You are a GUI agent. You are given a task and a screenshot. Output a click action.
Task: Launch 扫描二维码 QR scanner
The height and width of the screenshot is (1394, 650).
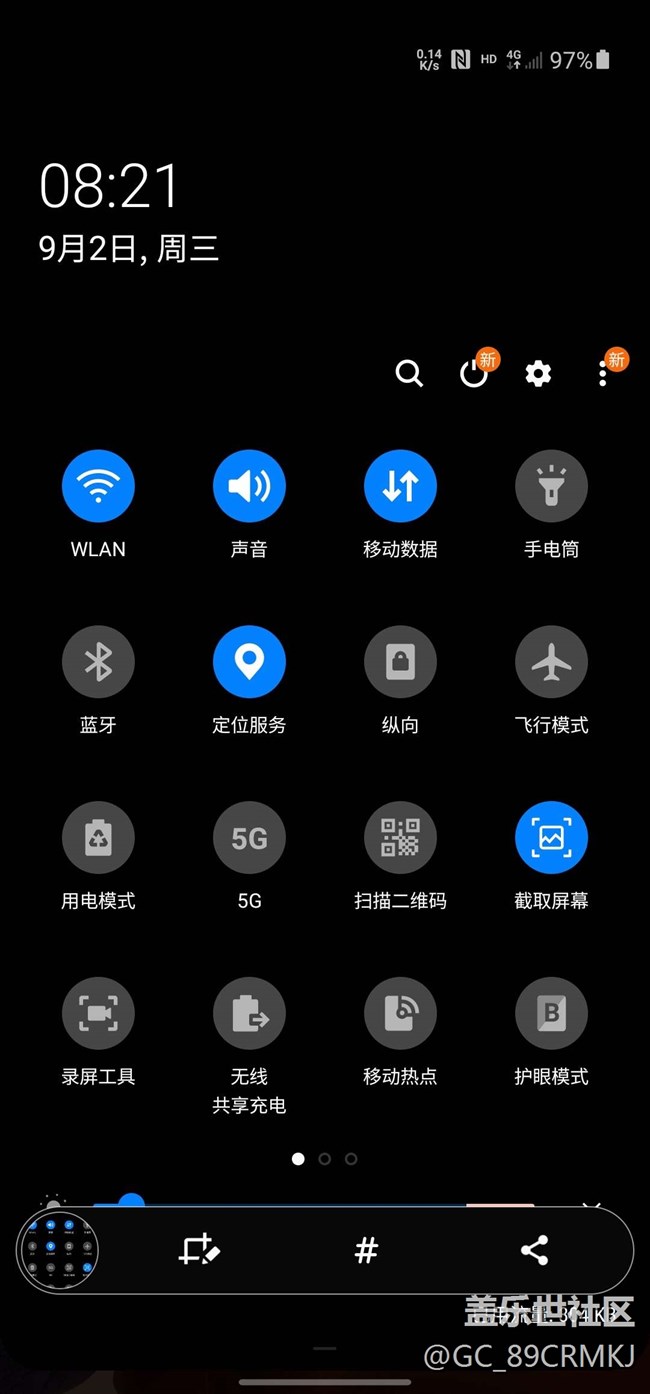[400, 838]
